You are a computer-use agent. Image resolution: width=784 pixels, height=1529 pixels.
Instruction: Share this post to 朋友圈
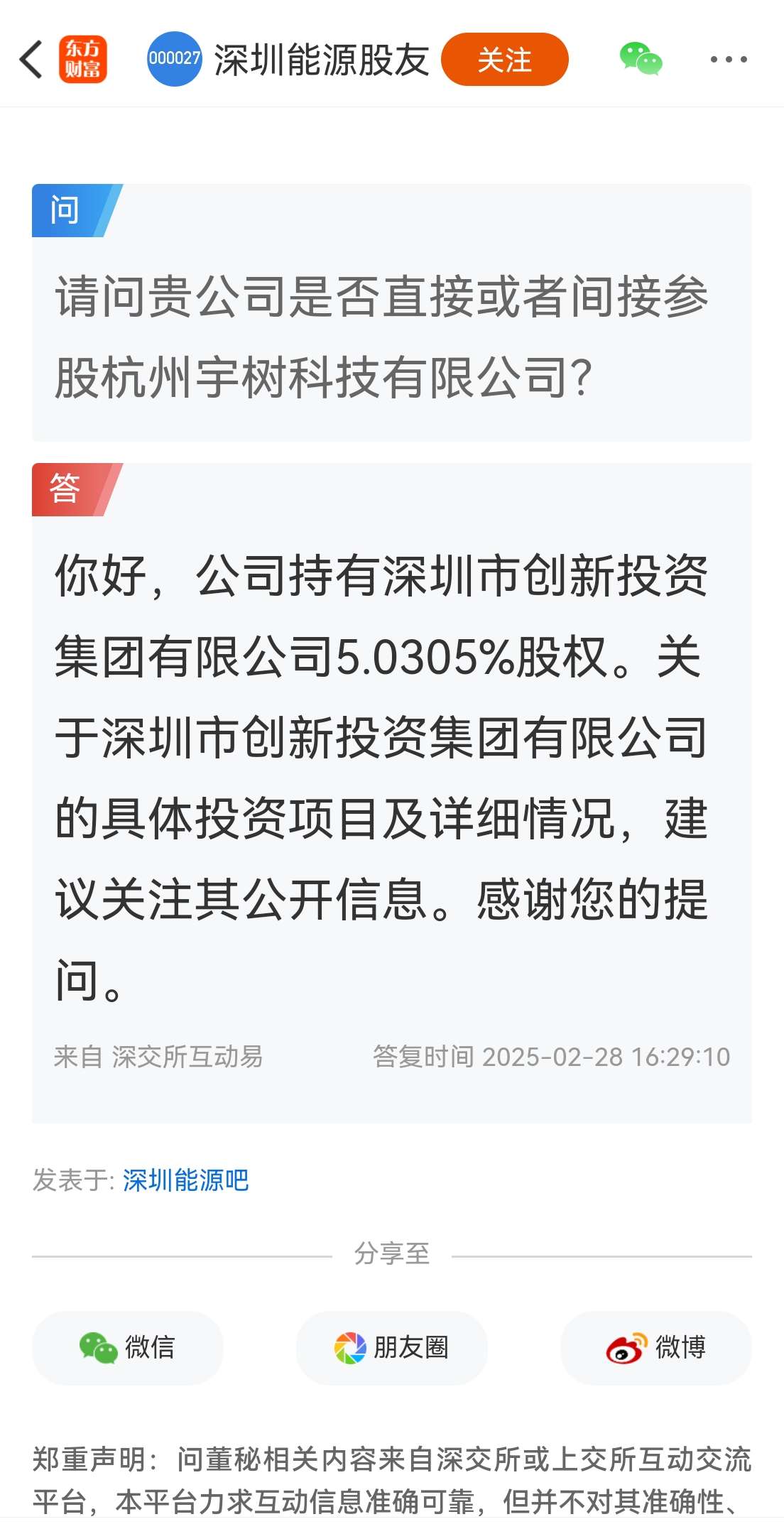[x=391, y=1347]
